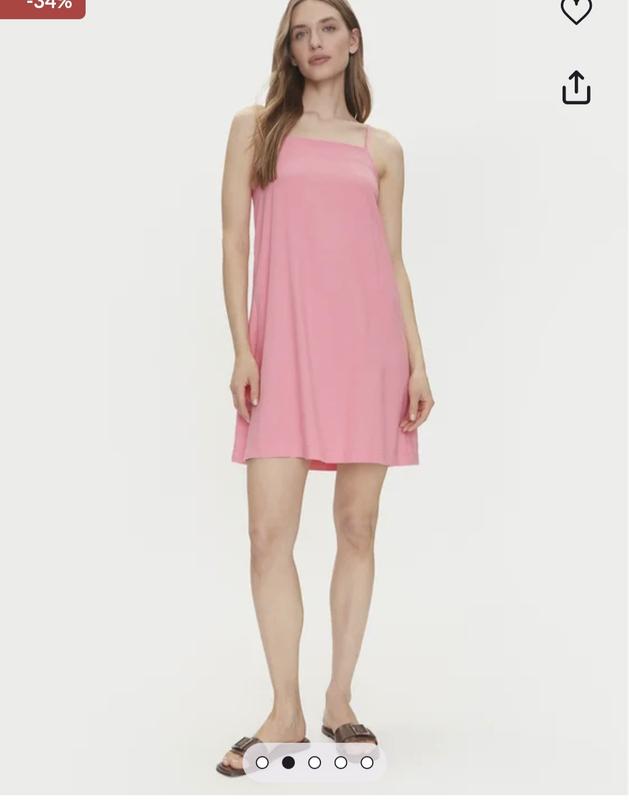Jump to the first photo dot
Screen dimensions: 629x800
click(262, 762)
